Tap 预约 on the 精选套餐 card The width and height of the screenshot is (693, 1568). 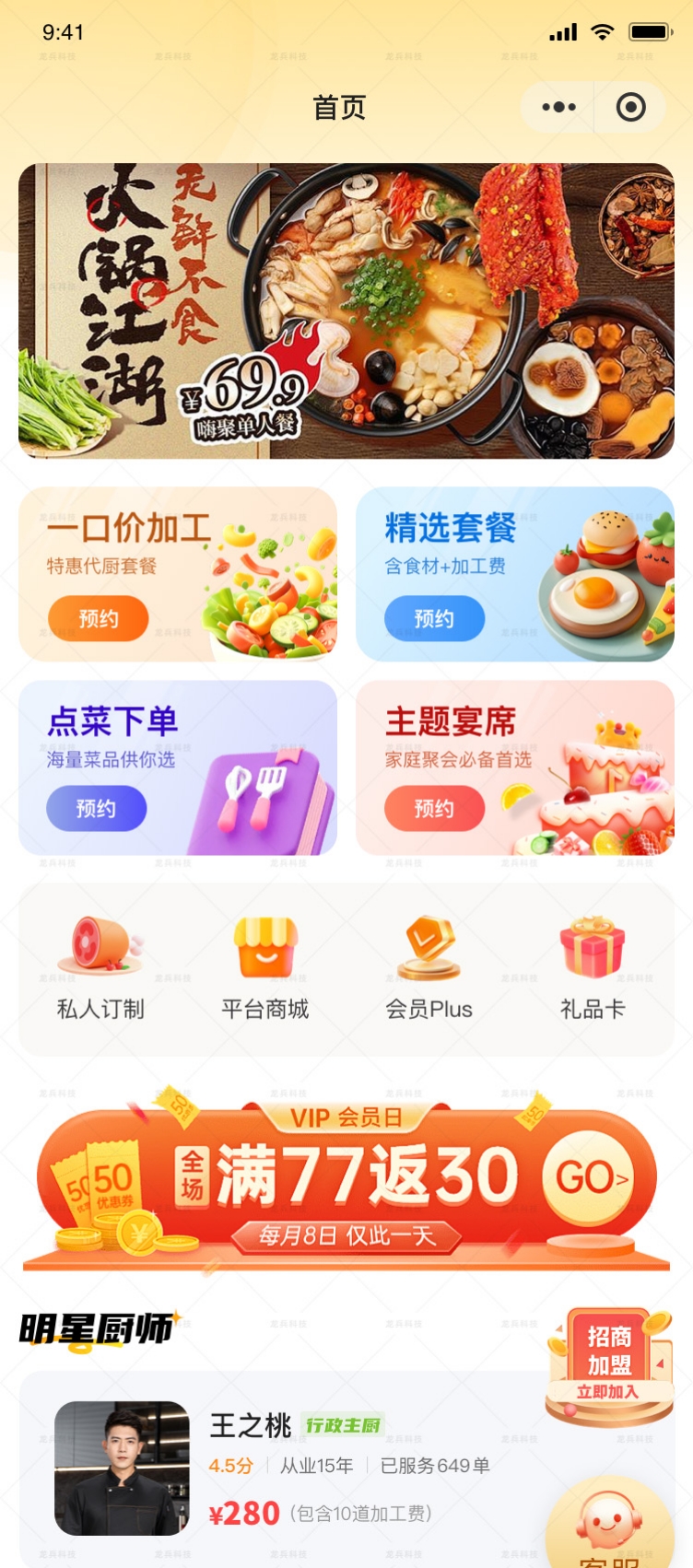434,618
